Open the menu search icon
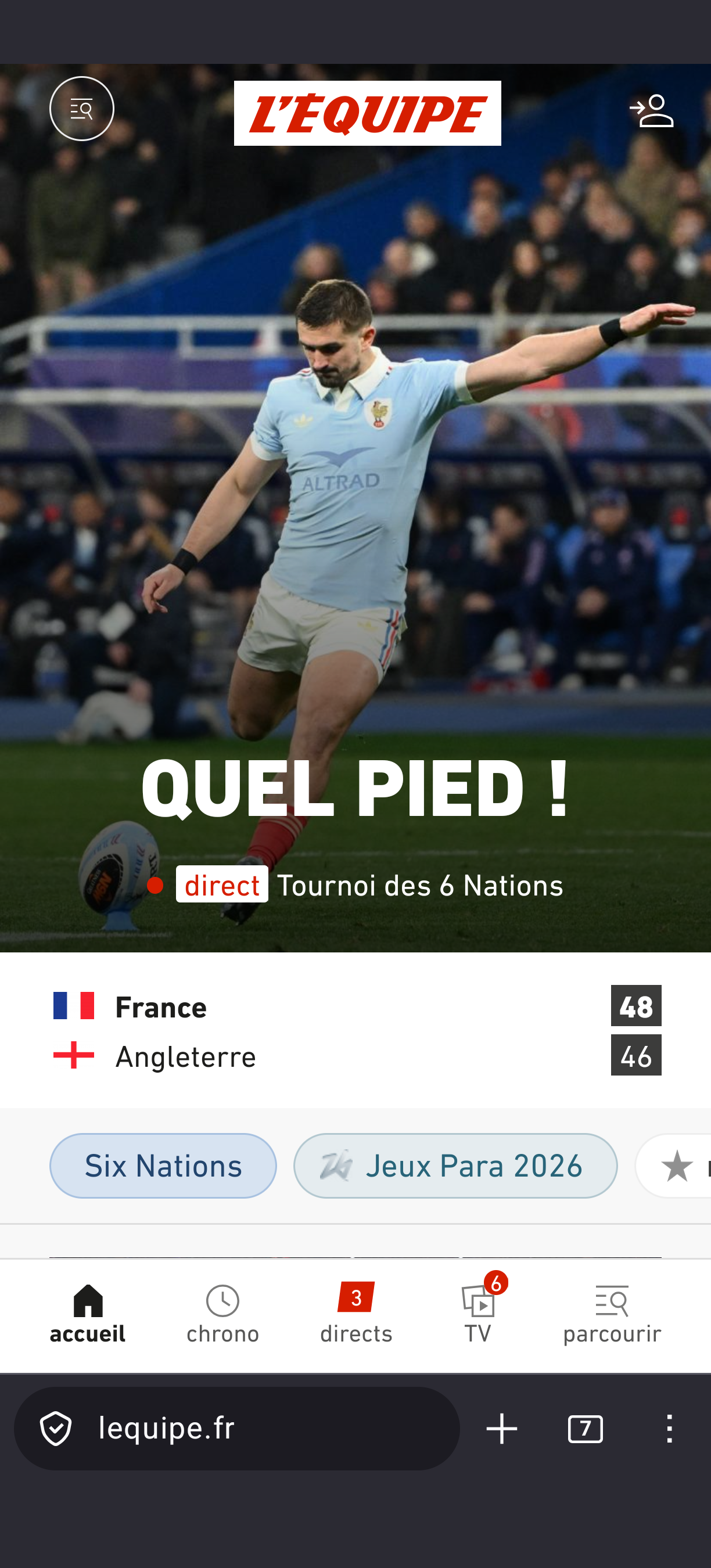Image resolution: width=711 pixels, height=1568 pixels. tap(81, 109)
